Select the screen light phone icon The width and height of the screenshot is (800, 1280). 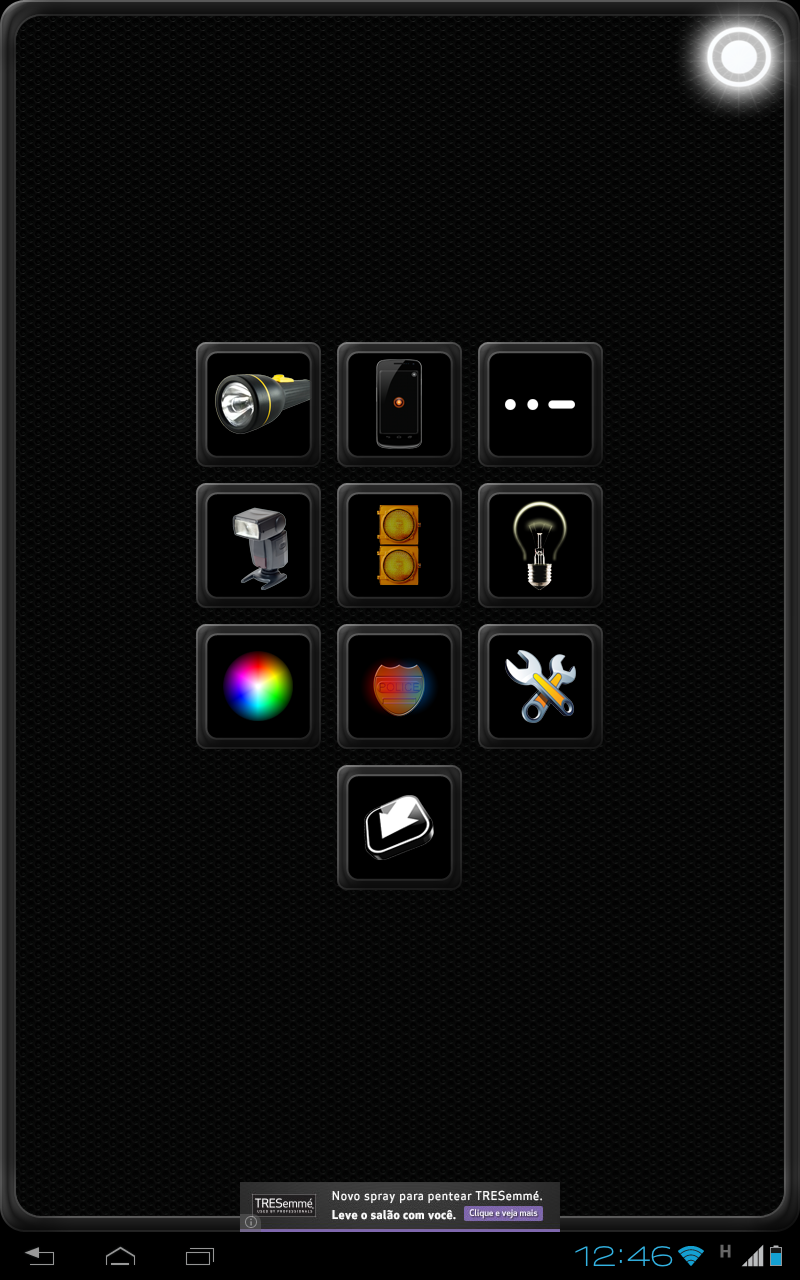[x=399, y=404]
